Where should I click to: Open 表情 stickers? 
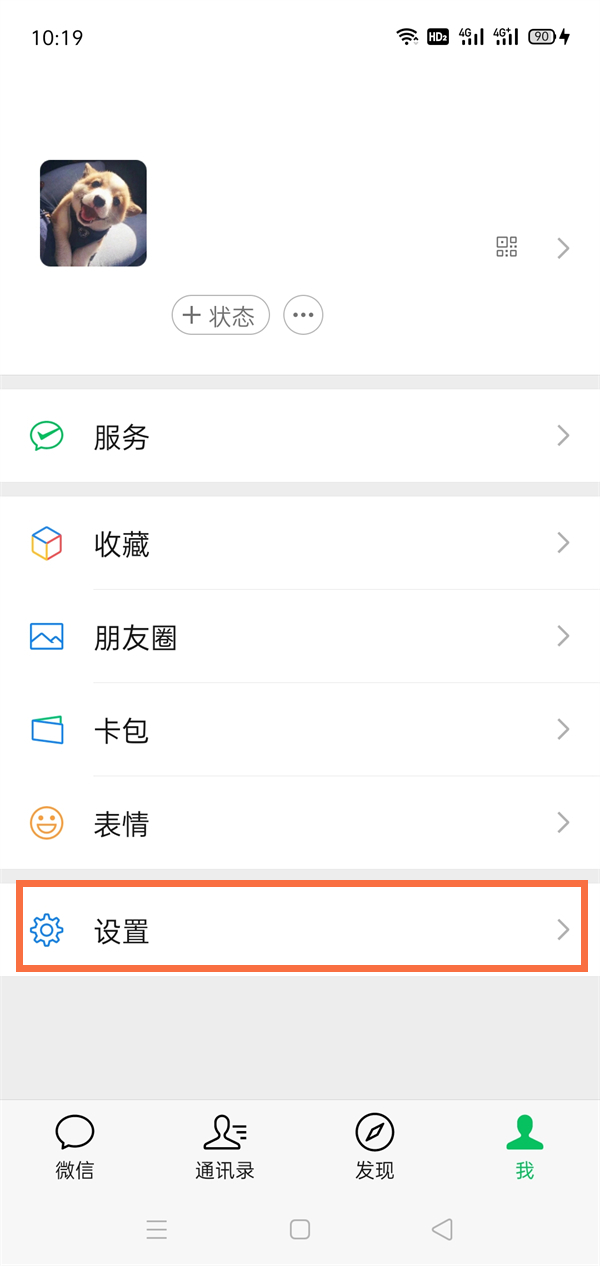pos(300,823)
